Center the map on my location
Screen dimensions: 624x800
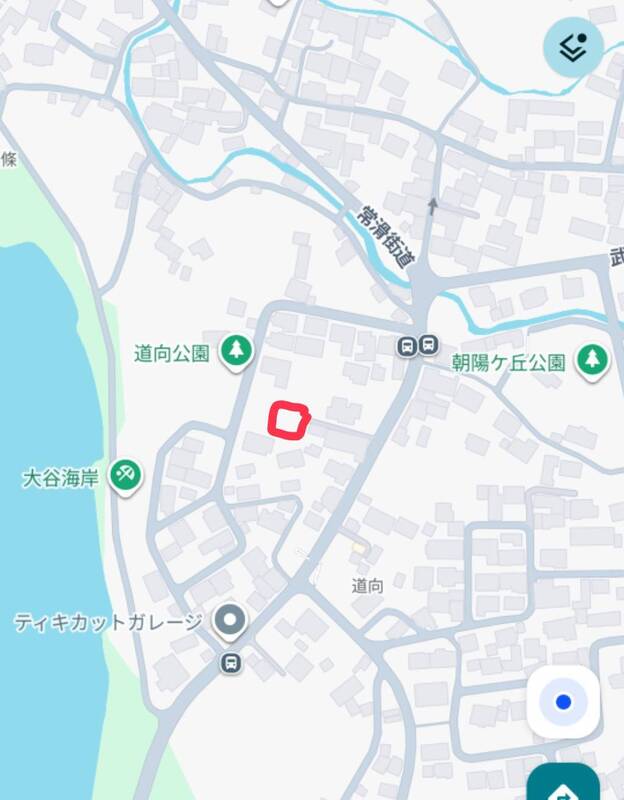(x=563, y=702)
